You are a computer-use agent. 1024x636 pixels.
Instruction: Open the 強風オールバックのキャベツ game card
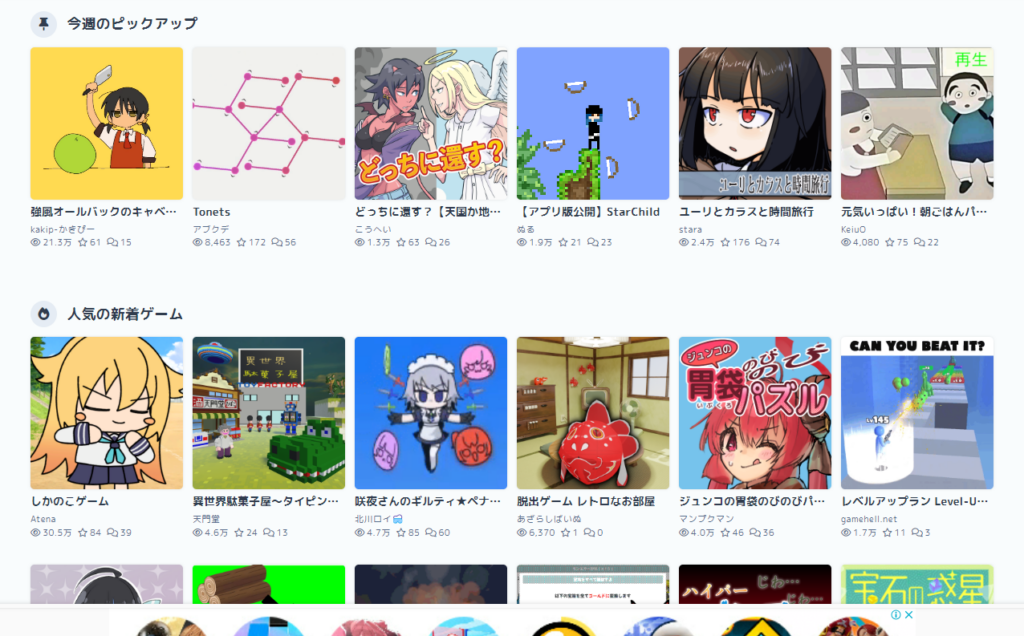coord(106,123)
